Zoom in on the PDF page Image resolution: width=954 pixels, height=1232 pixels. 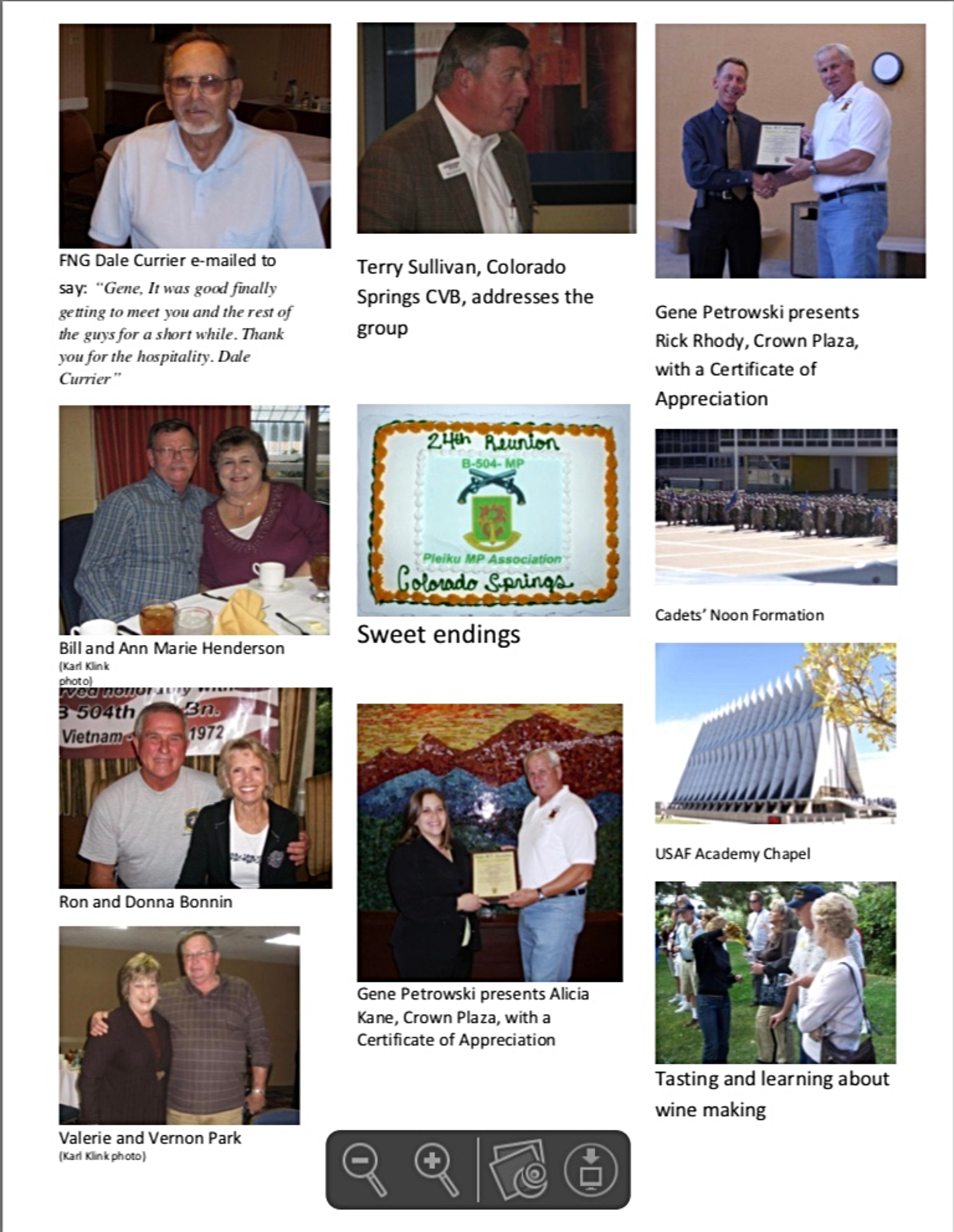pyautogui.click(x=436, y=1168)
